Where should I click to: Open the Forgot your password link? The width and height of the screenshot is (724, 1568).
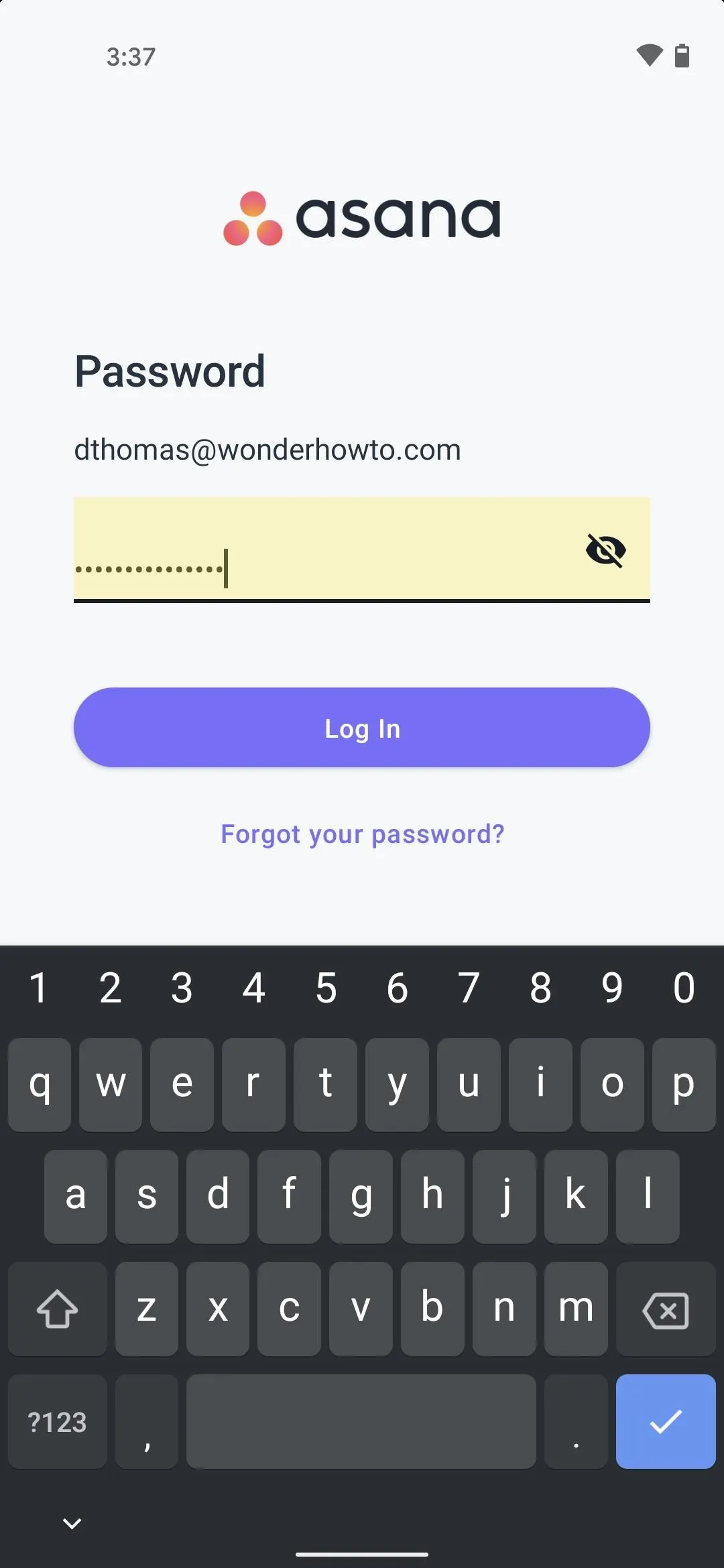coord(362,834)
